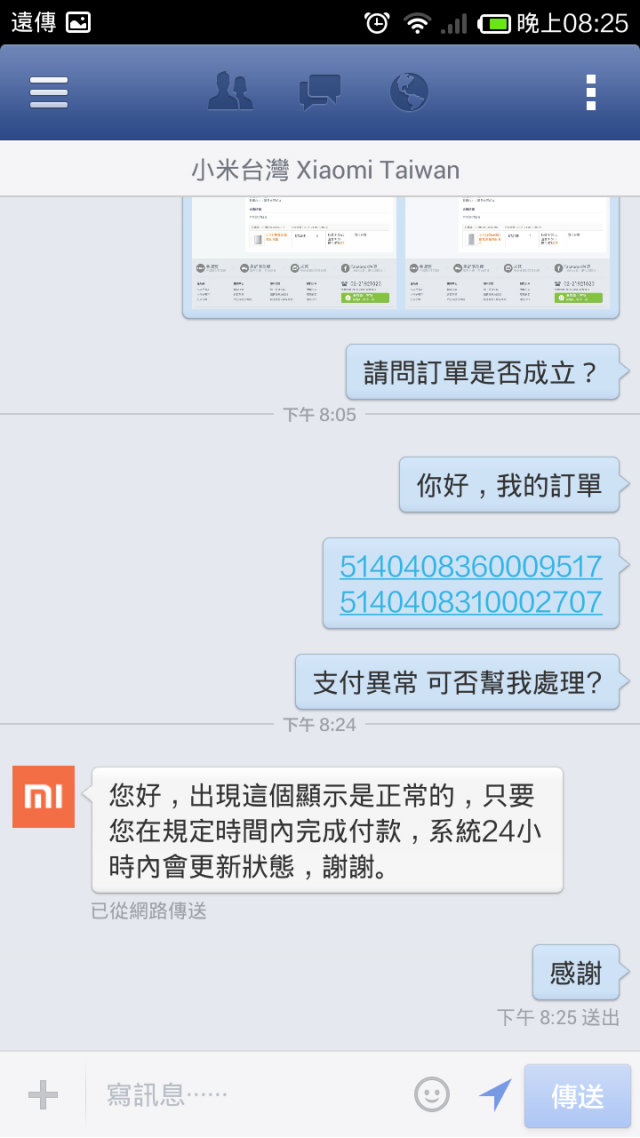Image resolution: width=640 pixels, height=1138 pixels.
Task: Tap order number link 5140408310002707
Action: [x=471, y=602]
